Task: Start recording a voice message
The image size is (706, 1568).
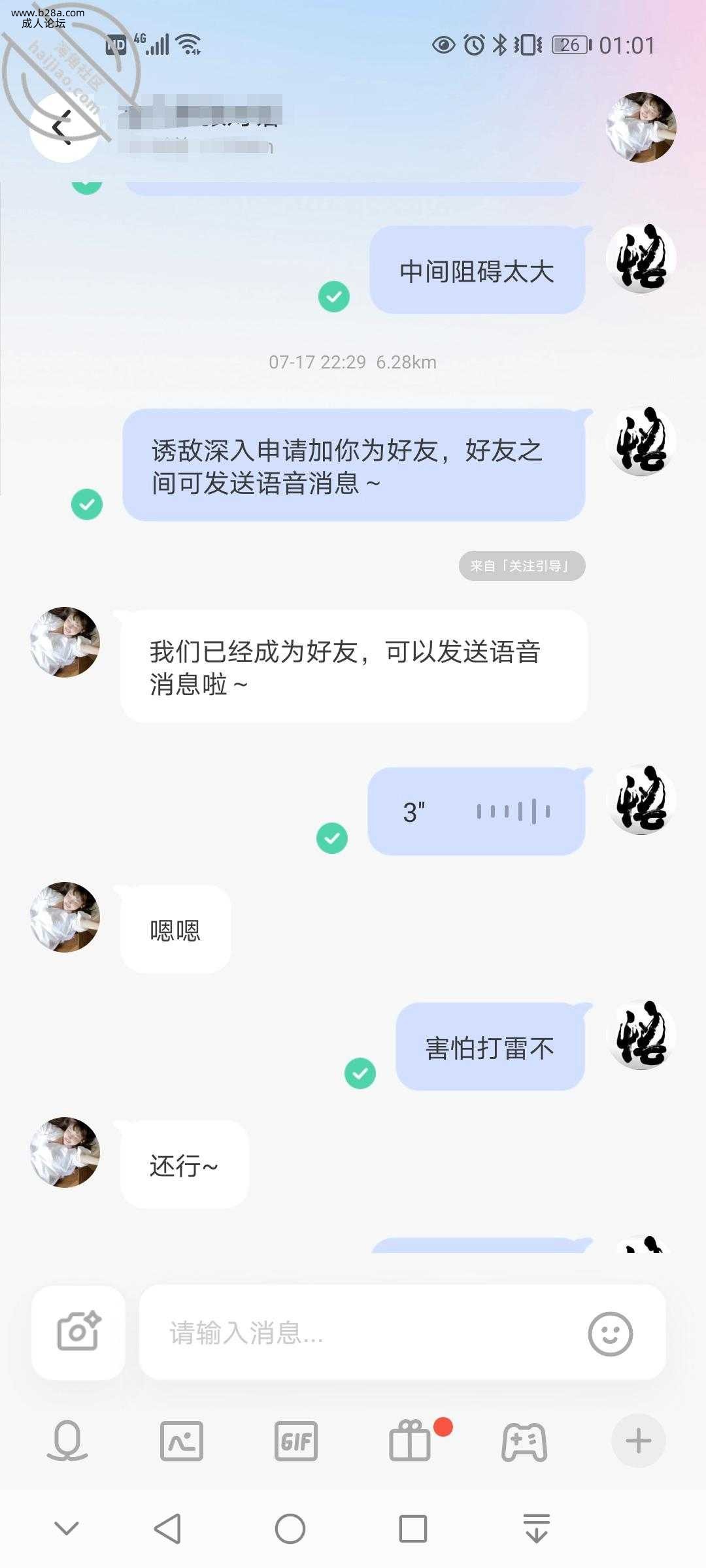Action: point(67,1441)
